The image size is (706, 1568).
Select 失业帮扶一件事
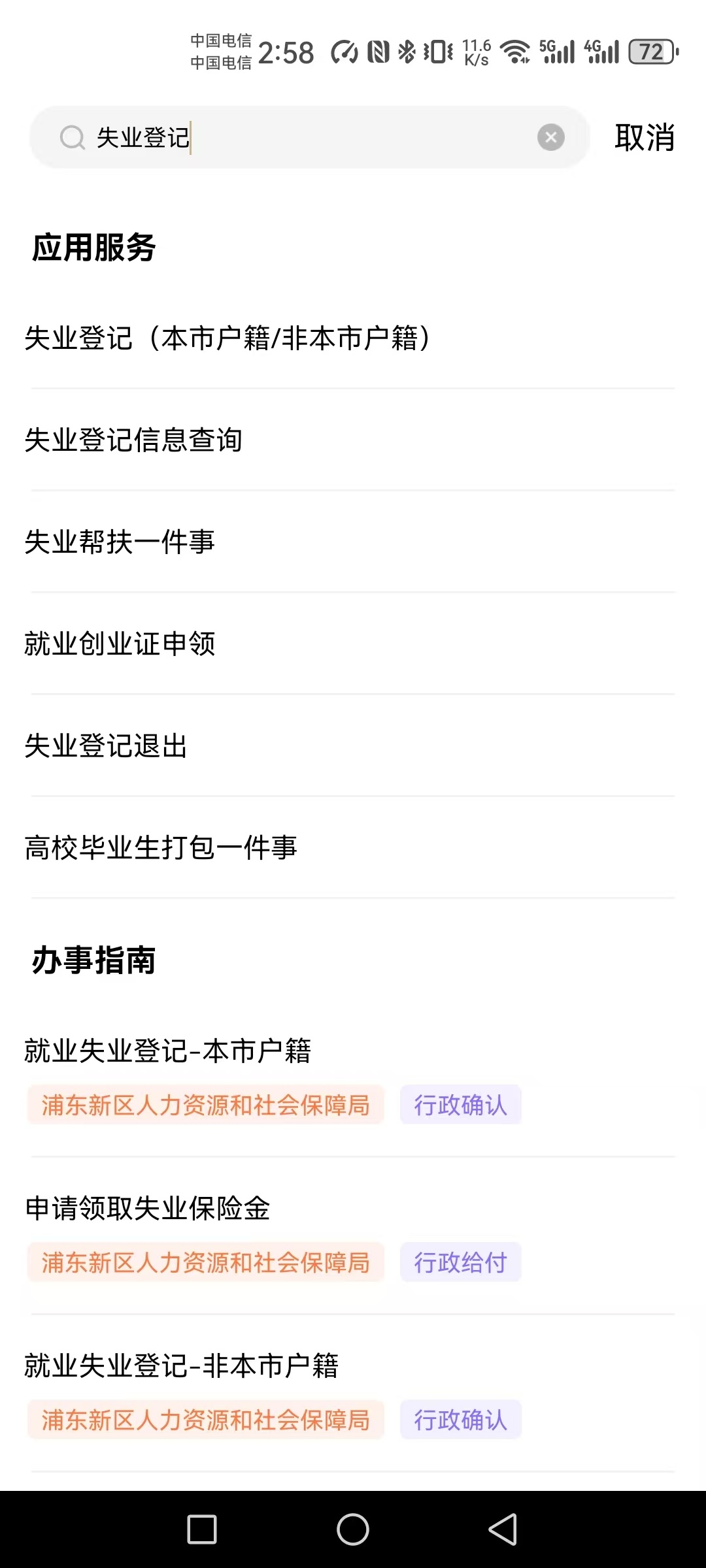click(120, 542)
